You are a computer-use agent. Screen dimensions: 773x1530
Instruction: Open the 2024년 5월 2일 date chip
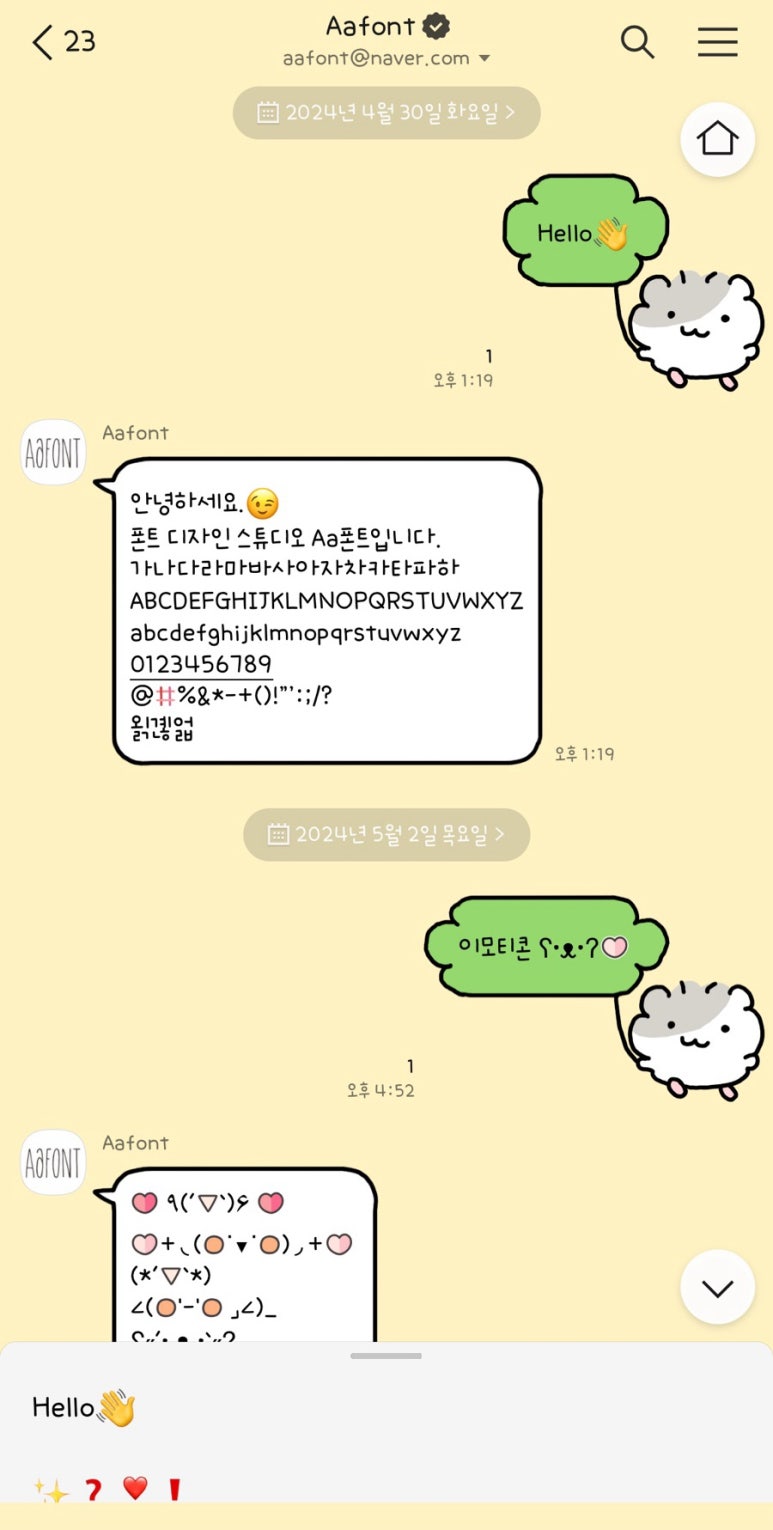click(x=387, y=834)
